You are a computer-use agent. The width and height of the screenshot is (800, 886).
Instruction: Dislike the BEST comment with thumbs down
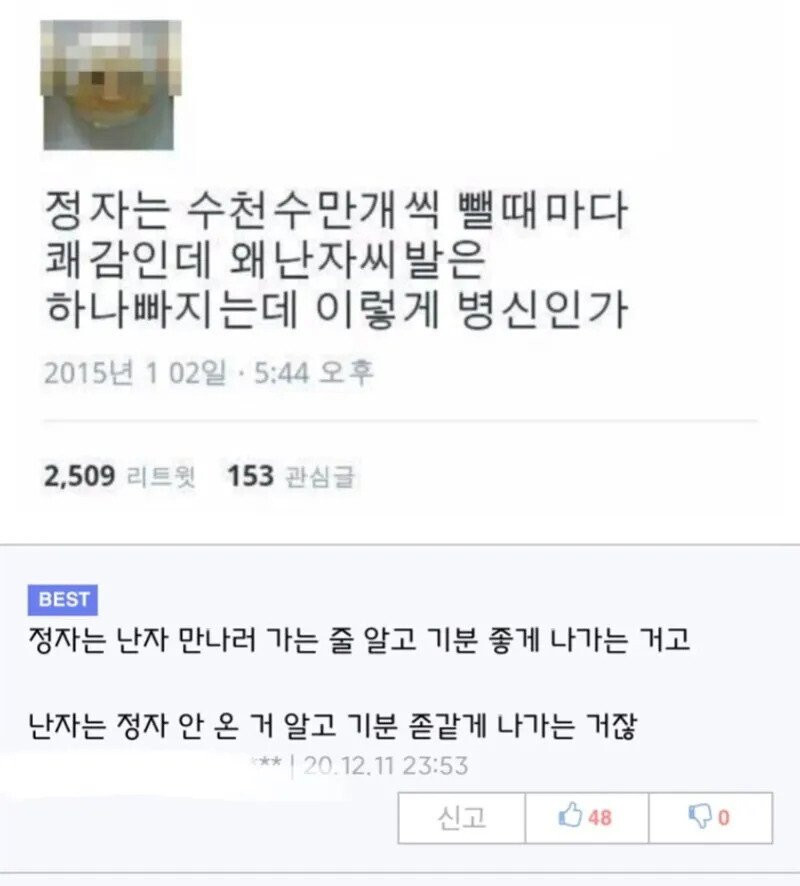[x=709, y=817]
